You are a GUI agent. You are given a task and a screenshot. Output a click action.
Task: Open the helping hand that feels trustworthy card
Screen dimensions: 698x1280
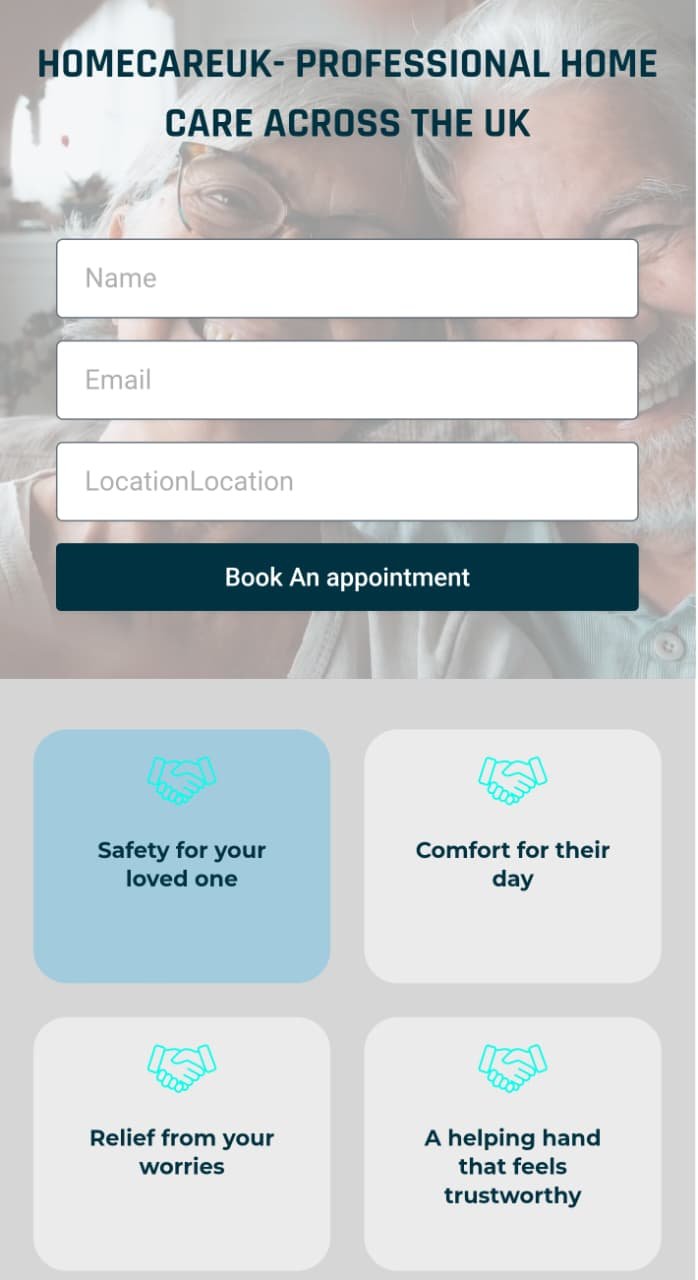[512, 1143]
